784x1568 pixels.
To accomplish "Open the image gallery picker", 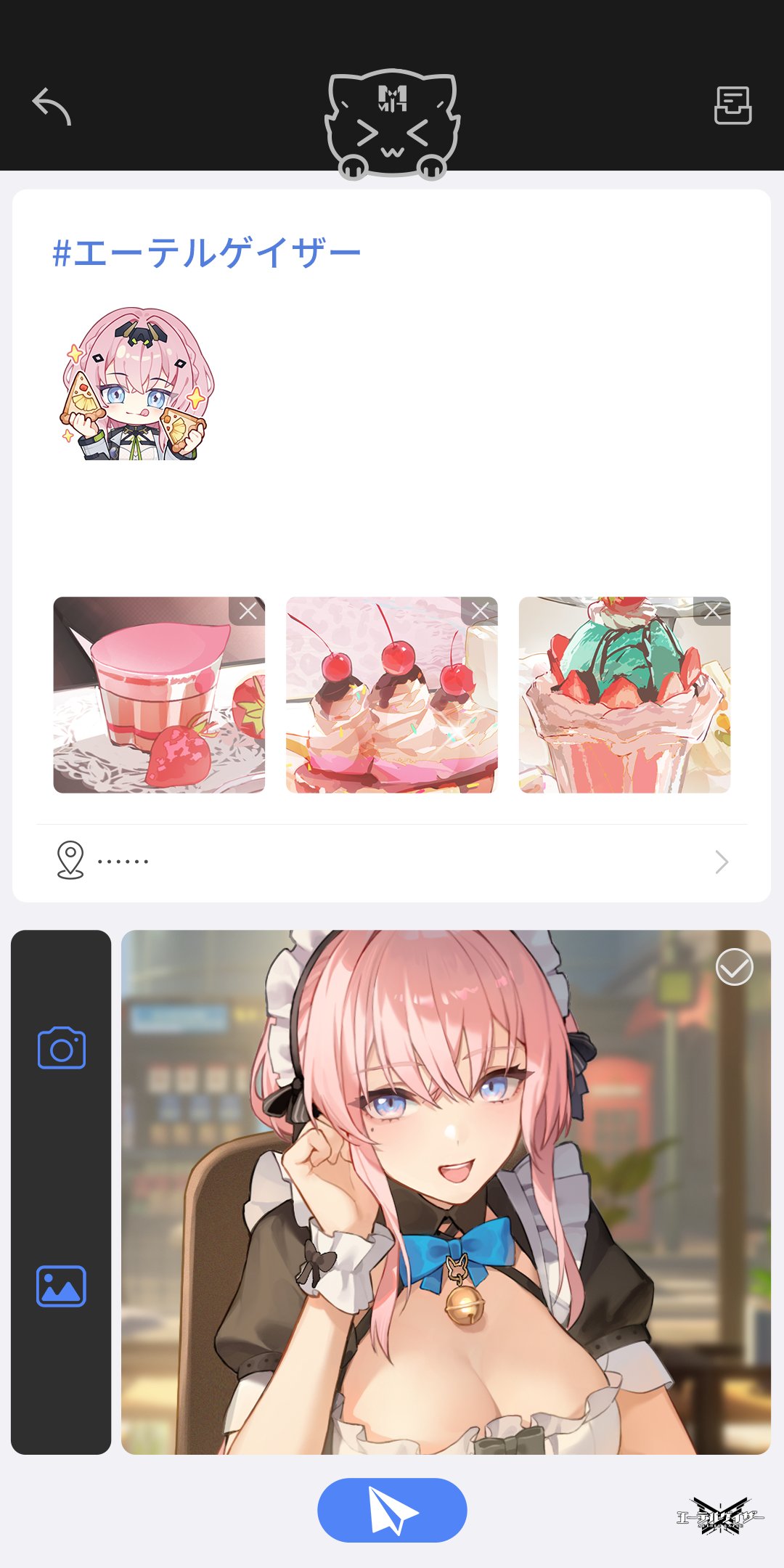I will click(62, 1286).
